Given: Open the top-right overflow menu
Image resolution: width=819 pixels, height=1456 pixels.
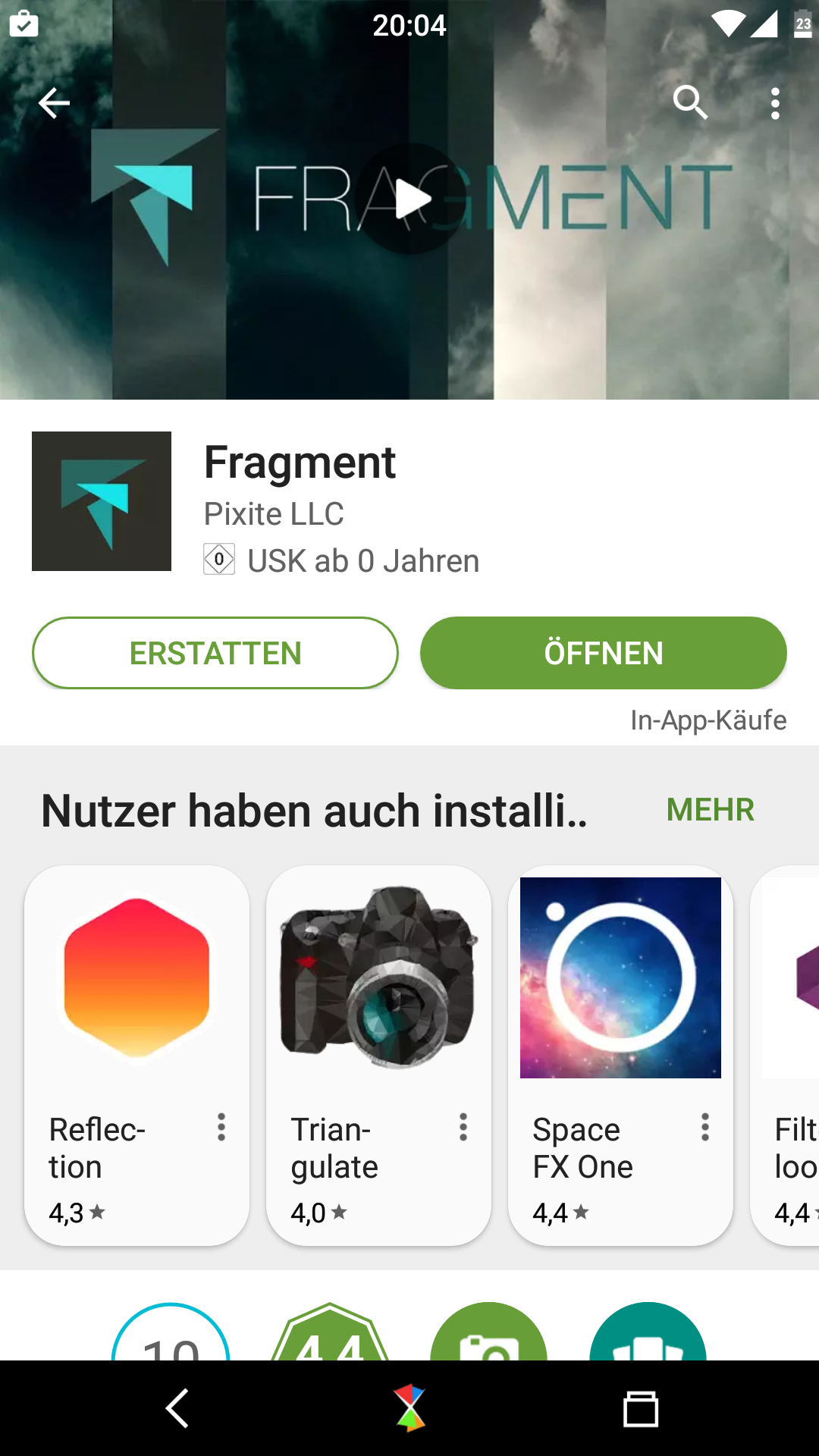Looking at the screenshot, I should [x=775, y=103].
